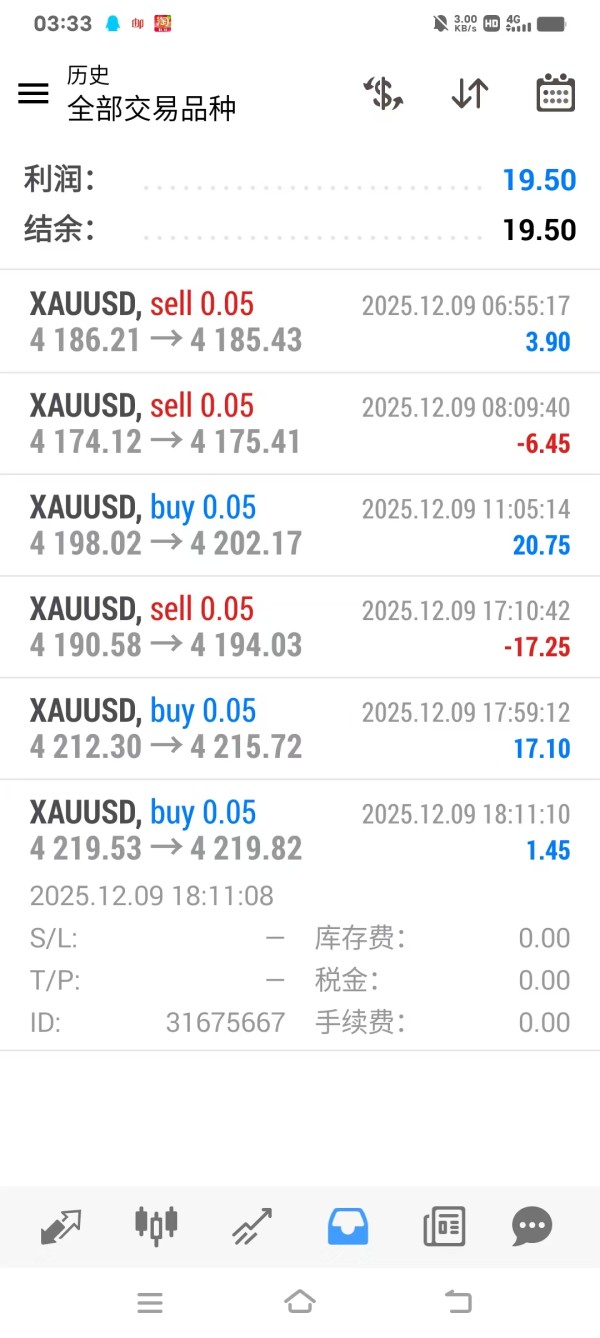This screenshot has height=1338, width=600.
Task: Expand the sell trade closed at 06:55:17
Action: pyautogui.click(x=300, y=322)
